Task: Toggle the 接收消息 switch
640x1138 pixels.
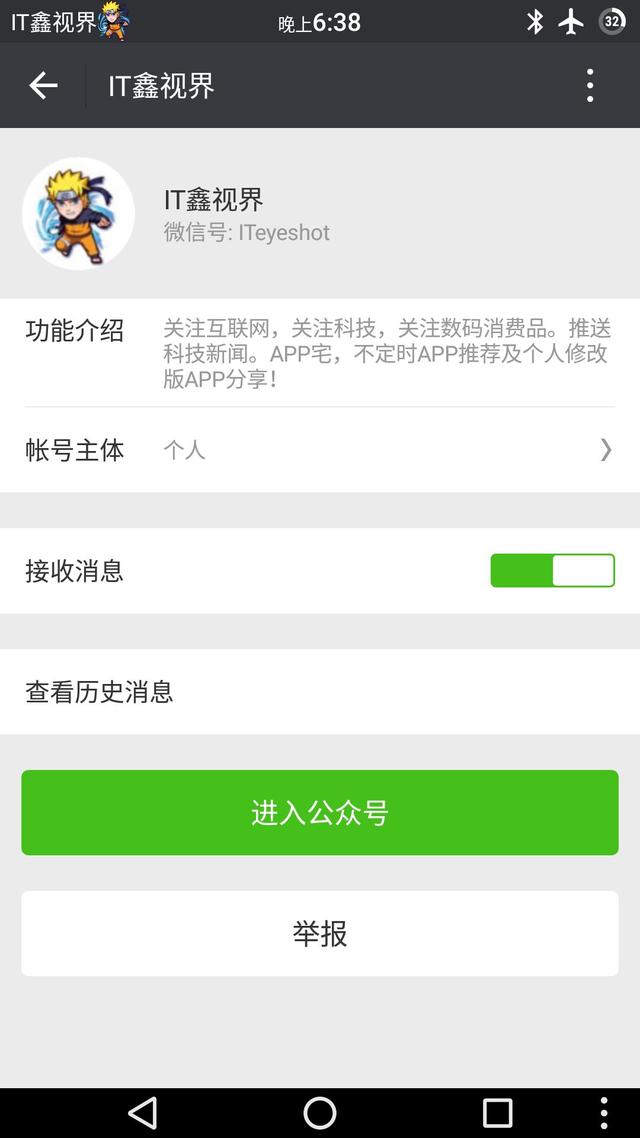Action: (x=552, y=570)
